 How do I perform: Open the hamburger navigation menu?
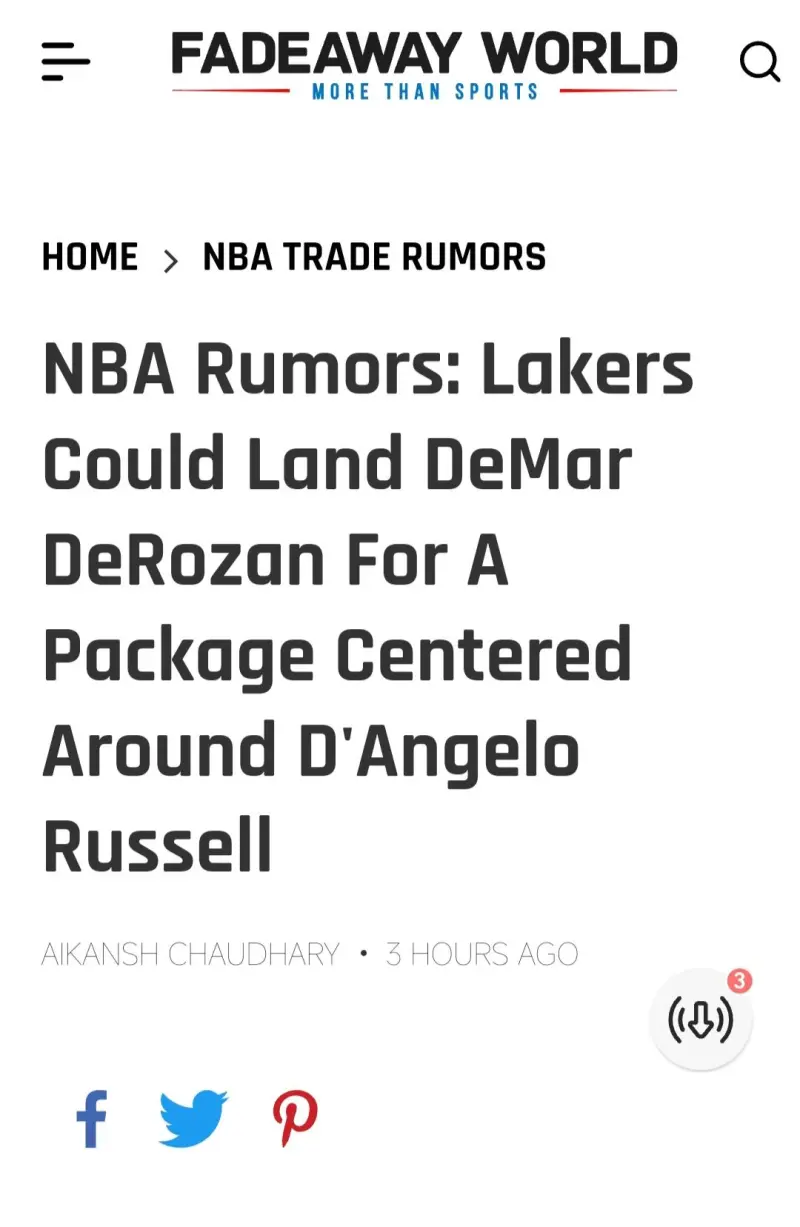(x=65, y=62)
